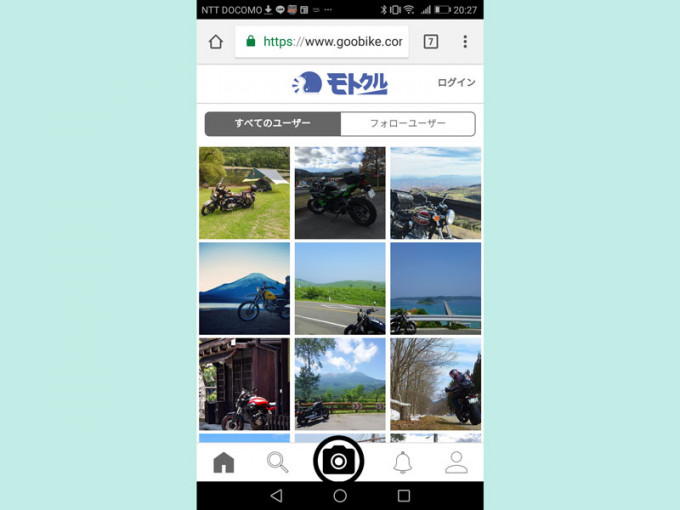
Task: Open the magnifier search tab
Action: click(277, 462)
